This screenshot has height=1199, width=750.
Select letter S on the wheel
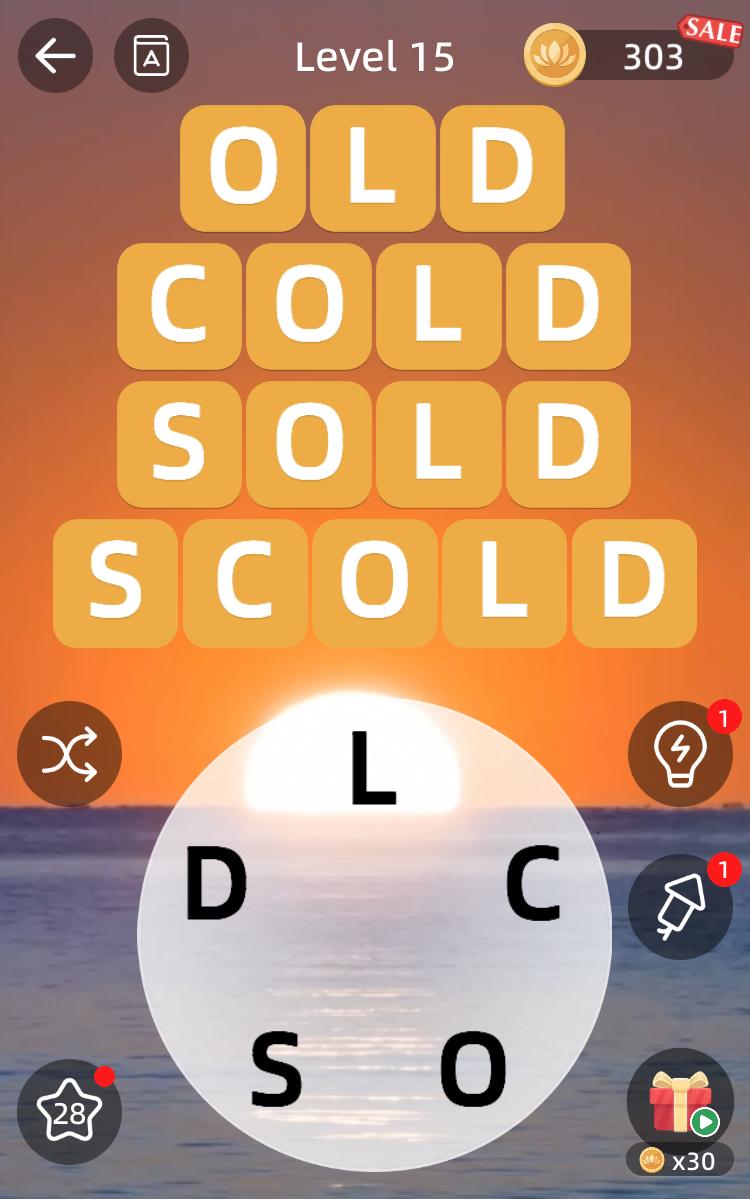point(276,1070)
